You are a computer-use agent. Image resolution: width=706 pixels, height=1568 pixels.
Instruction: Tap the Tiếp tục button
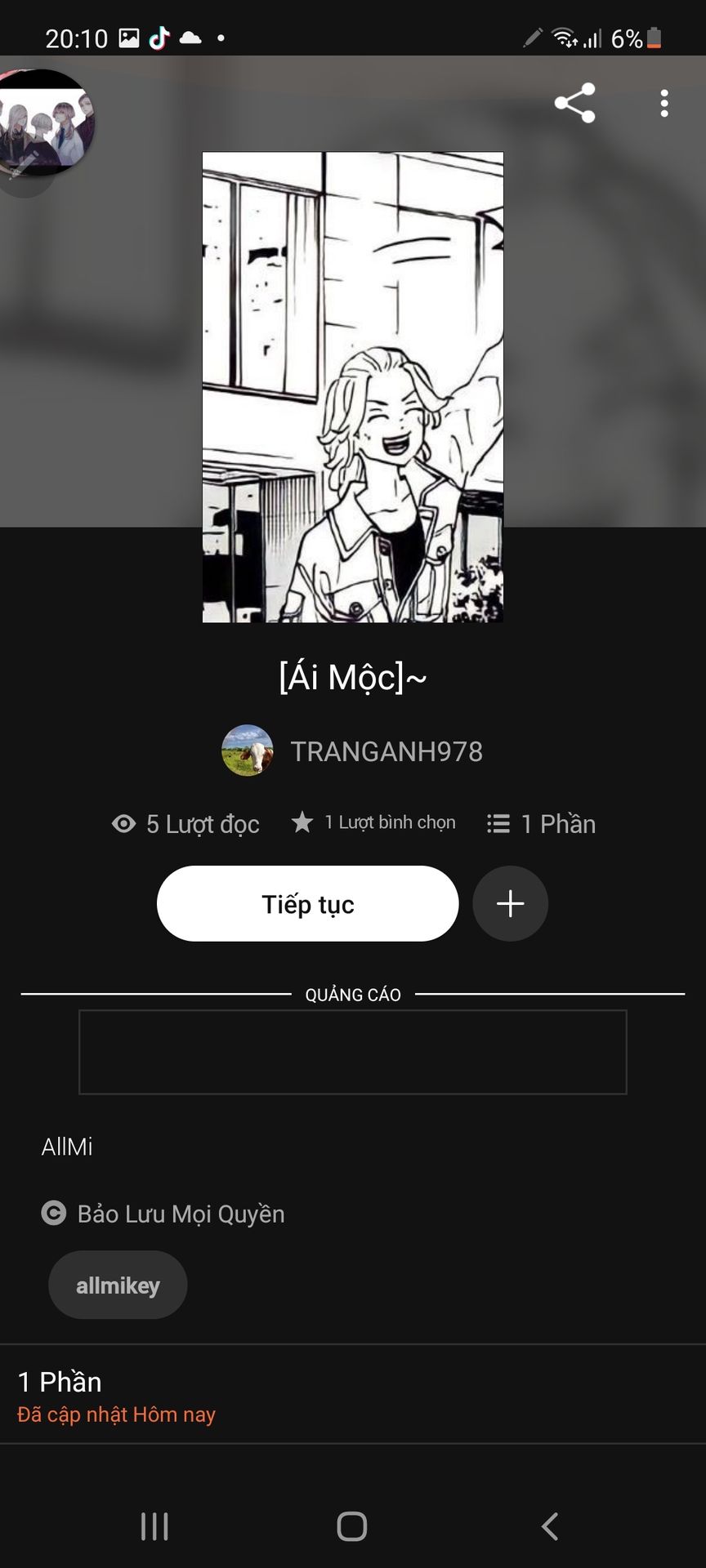(307, 903)
